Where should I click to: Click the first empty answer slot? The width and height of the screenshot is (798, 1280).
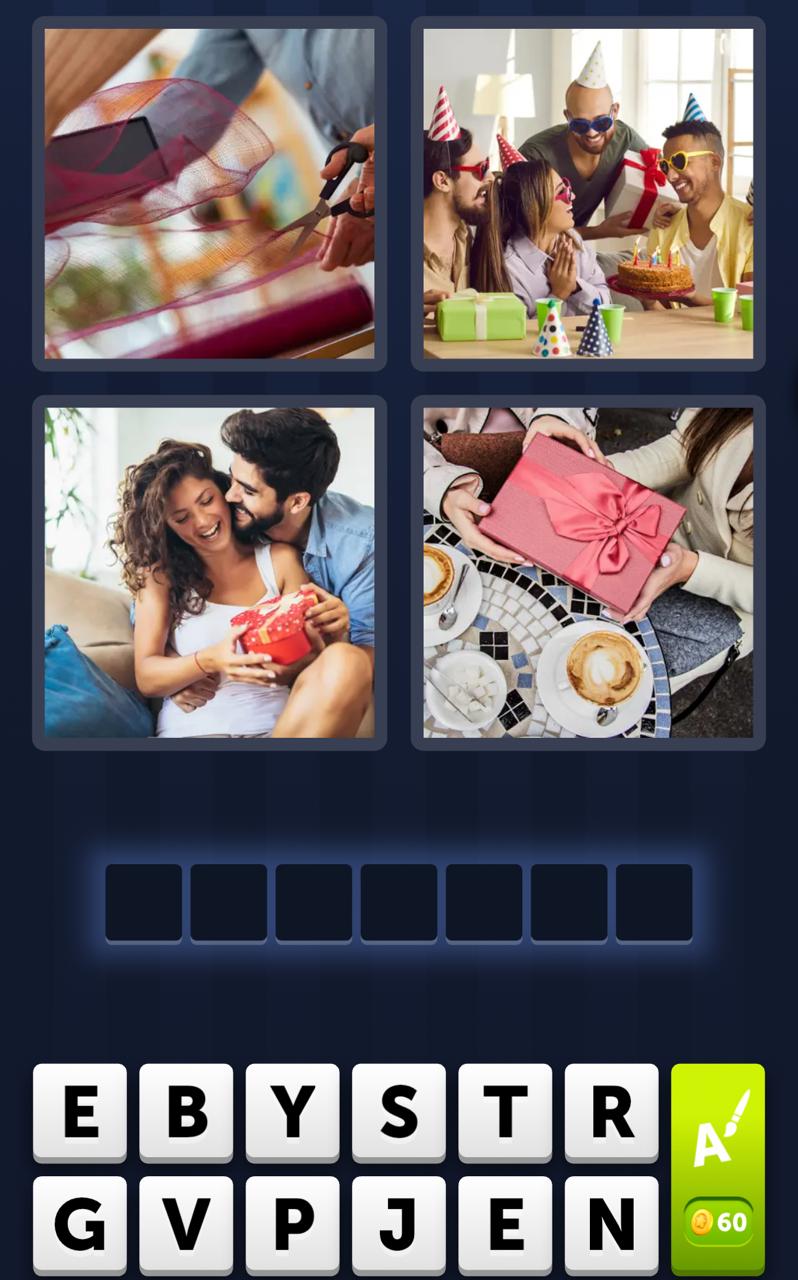click(x=144, y=901)
